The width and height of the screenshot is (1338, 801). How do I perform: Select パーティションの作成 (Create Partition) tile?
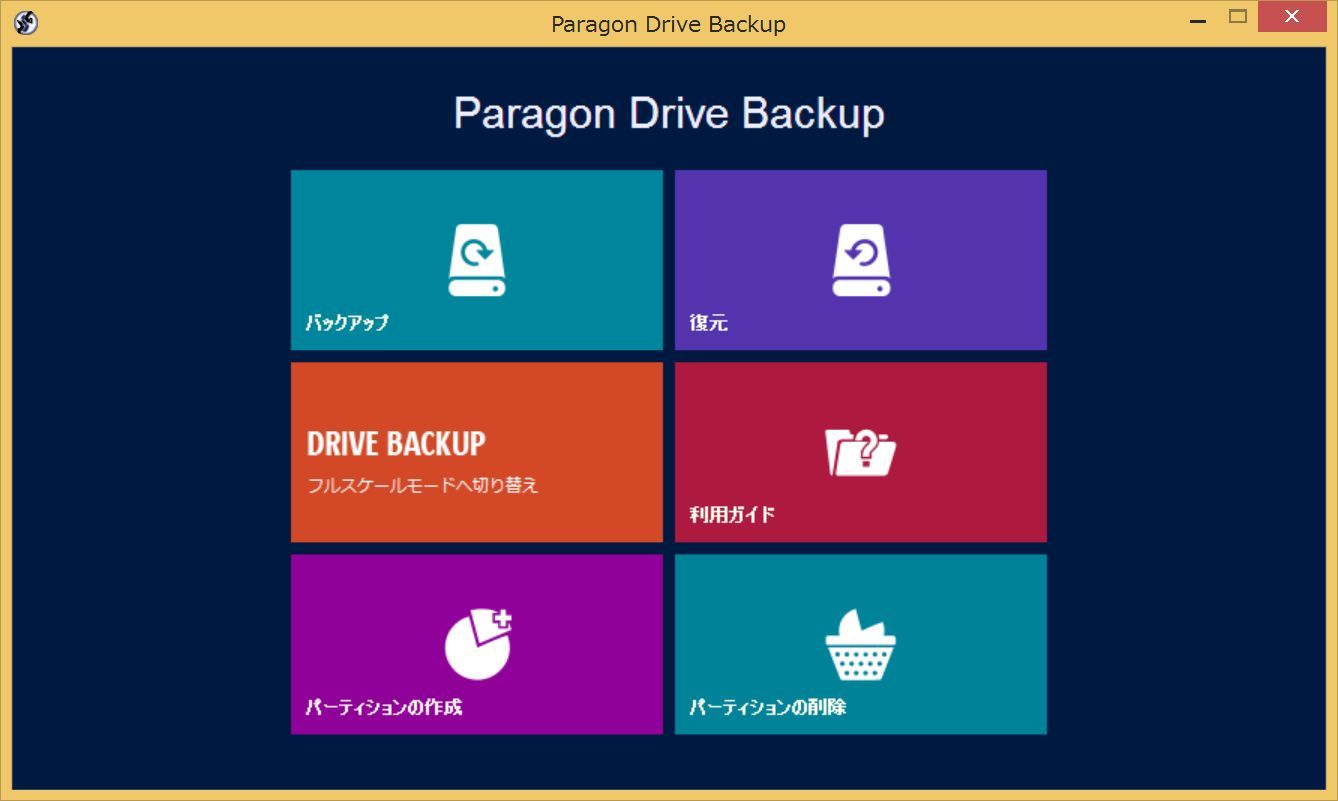click(x=476, y=644)
